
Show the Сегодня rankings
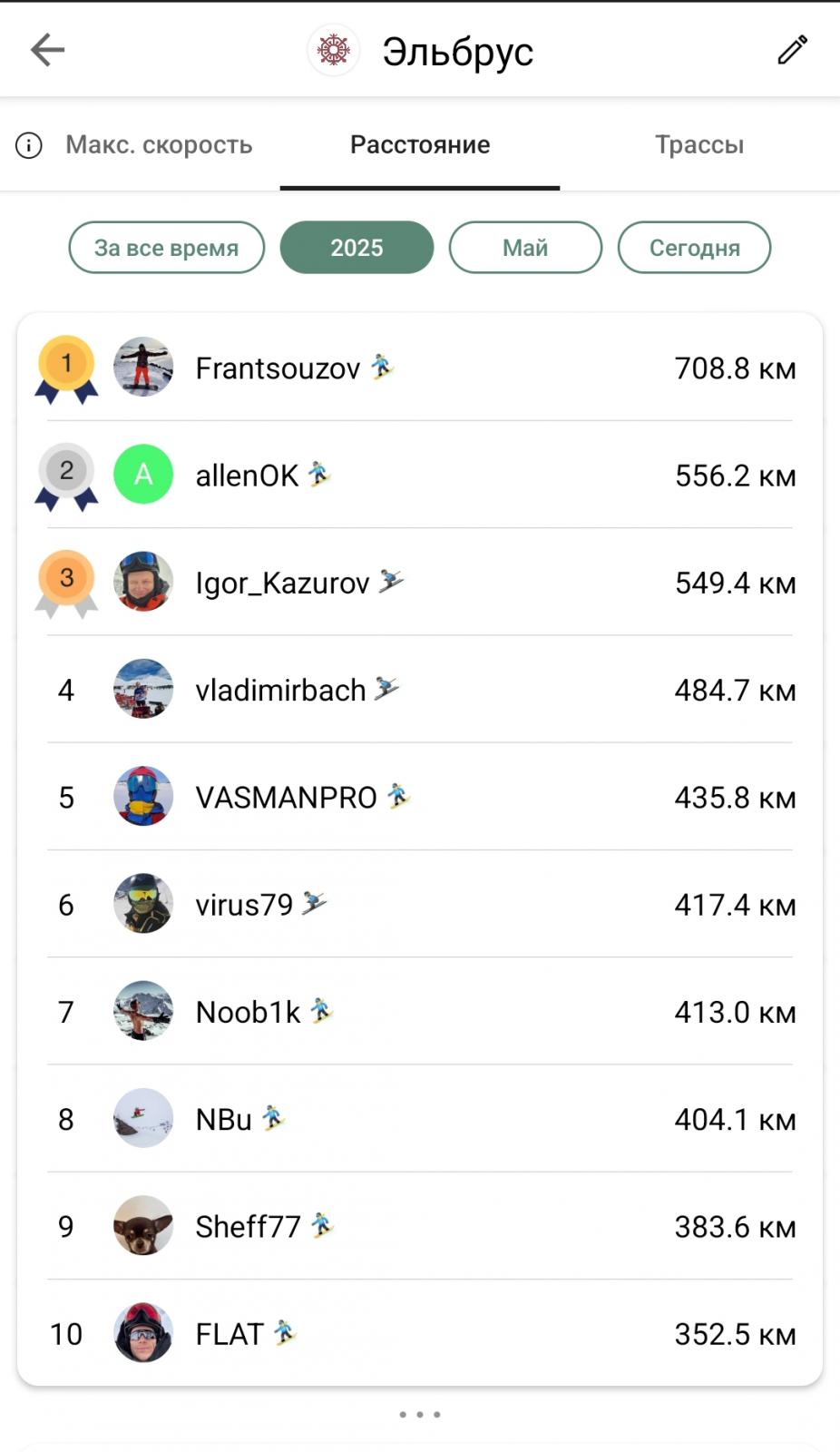coord(694,248)
